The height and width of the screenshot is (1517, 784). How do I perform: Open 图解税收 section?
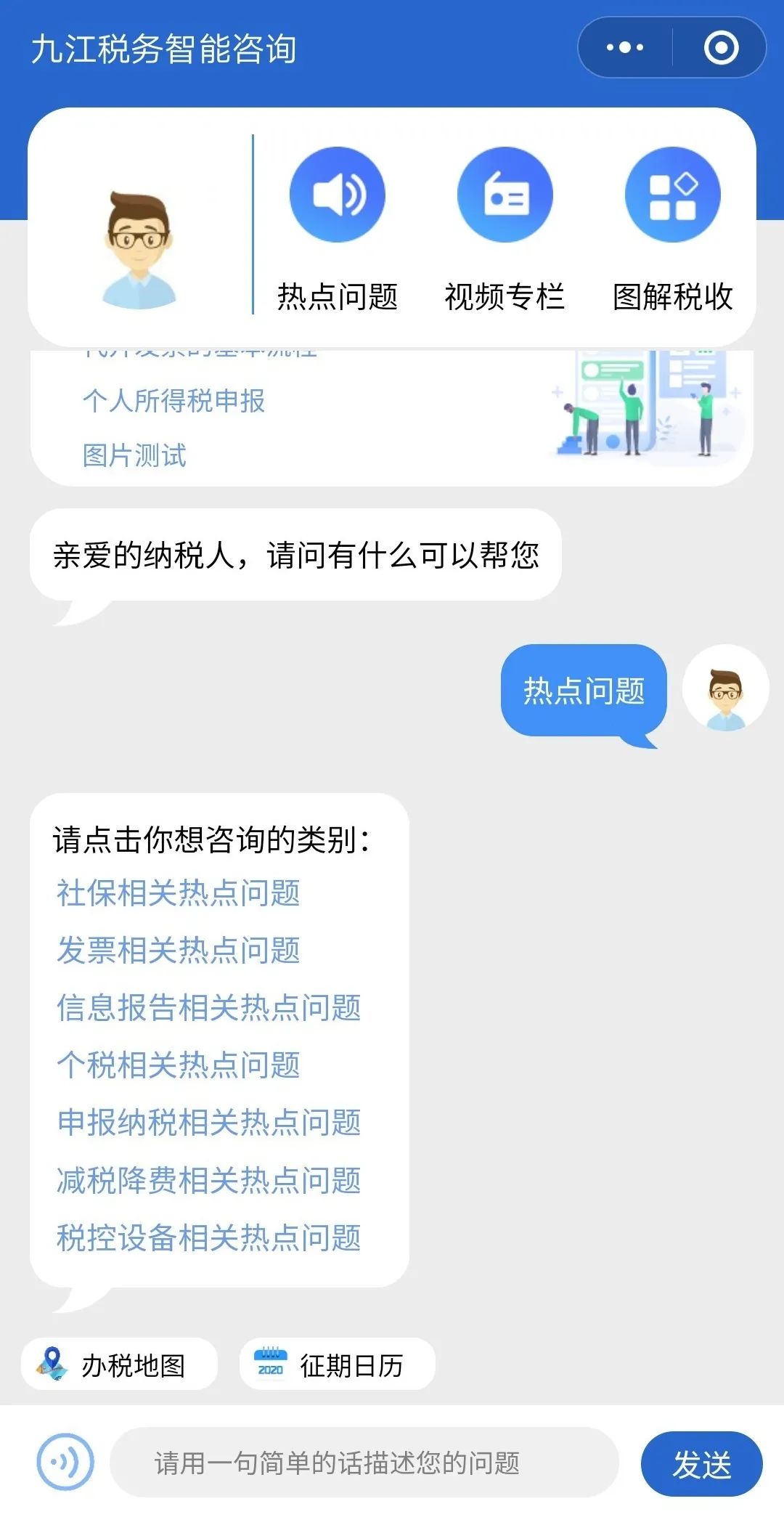pos(673,229)
